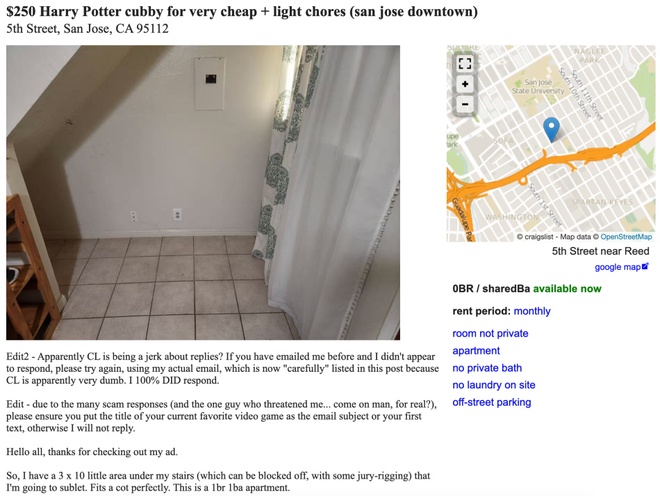
Task: Open the OpenStreetMap attribution link
Action: 626,237
